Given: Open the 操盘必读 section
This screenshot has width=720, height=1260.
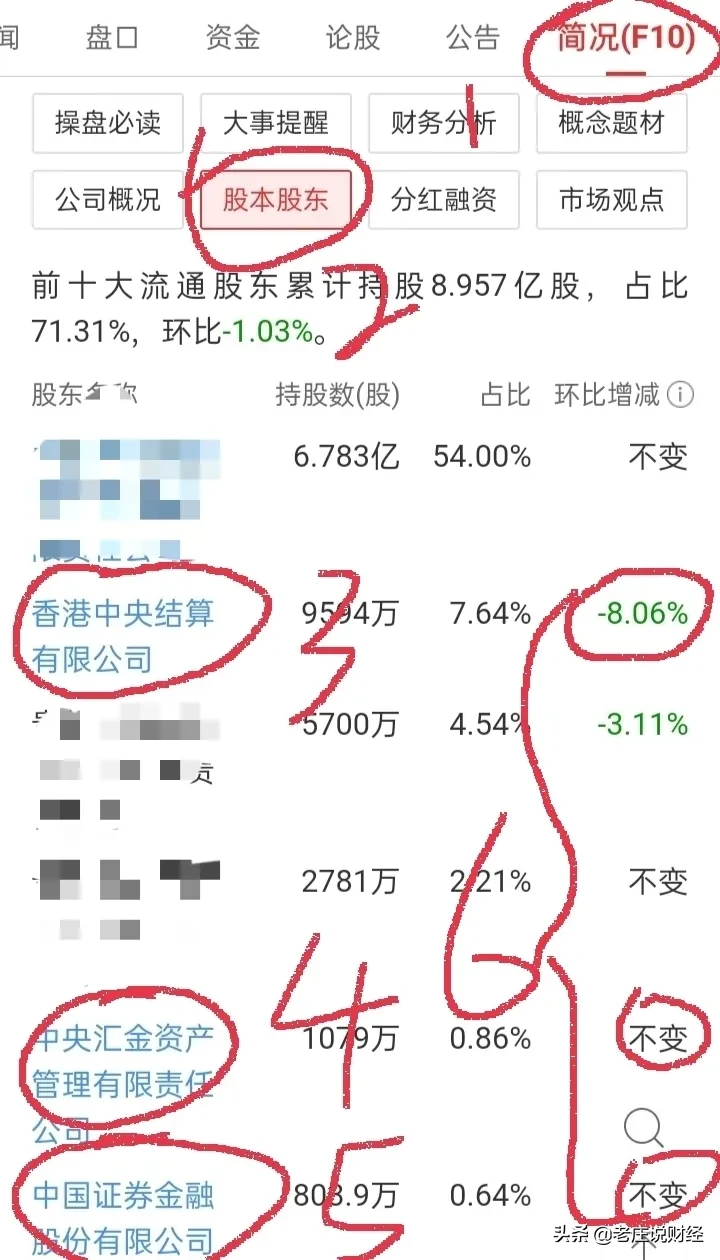Looking at the screenshot, I should click(108, 123).
